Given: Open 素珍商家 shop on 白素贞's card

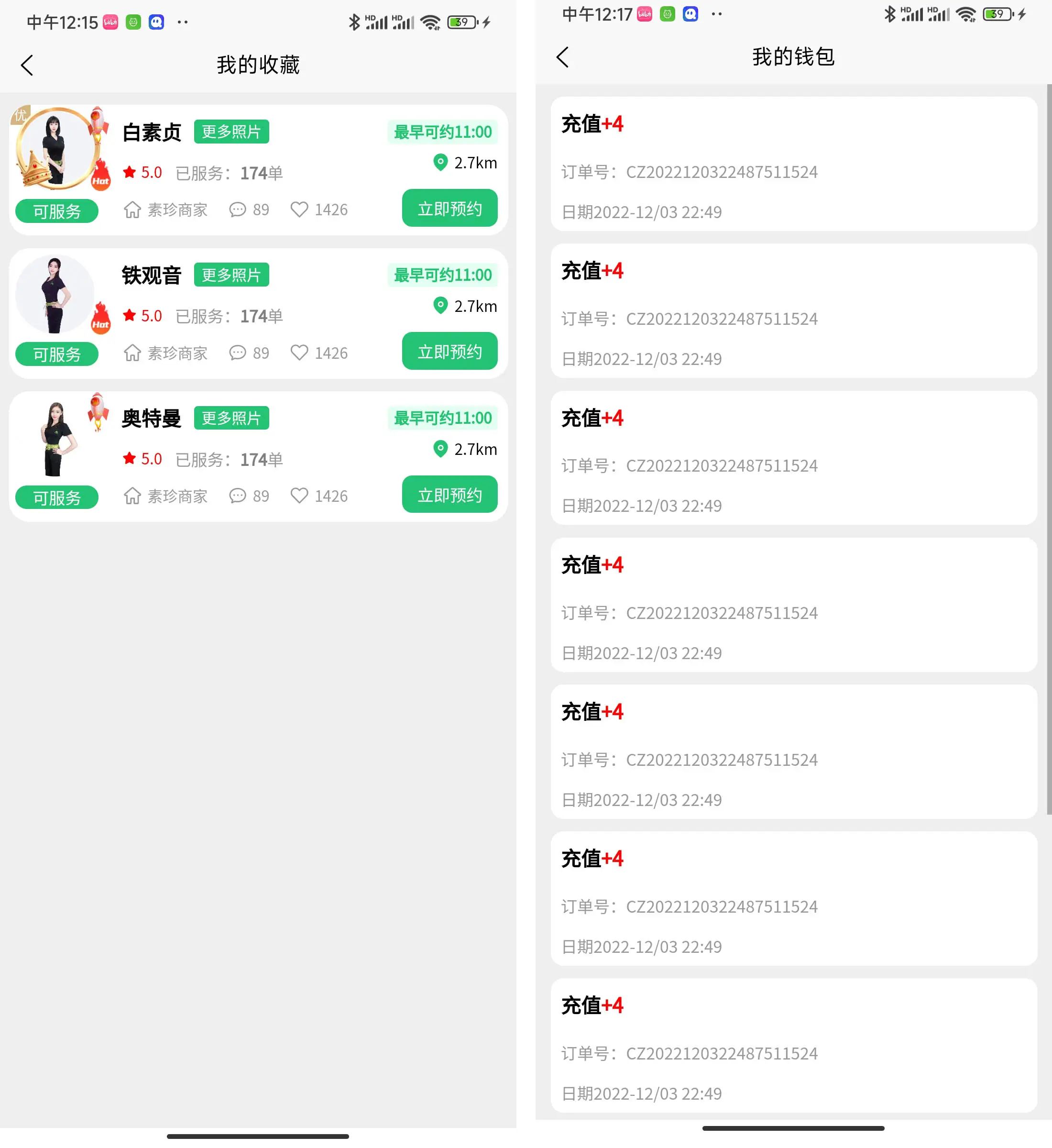Looking at the screenshot, I should [x=165, y=210].
